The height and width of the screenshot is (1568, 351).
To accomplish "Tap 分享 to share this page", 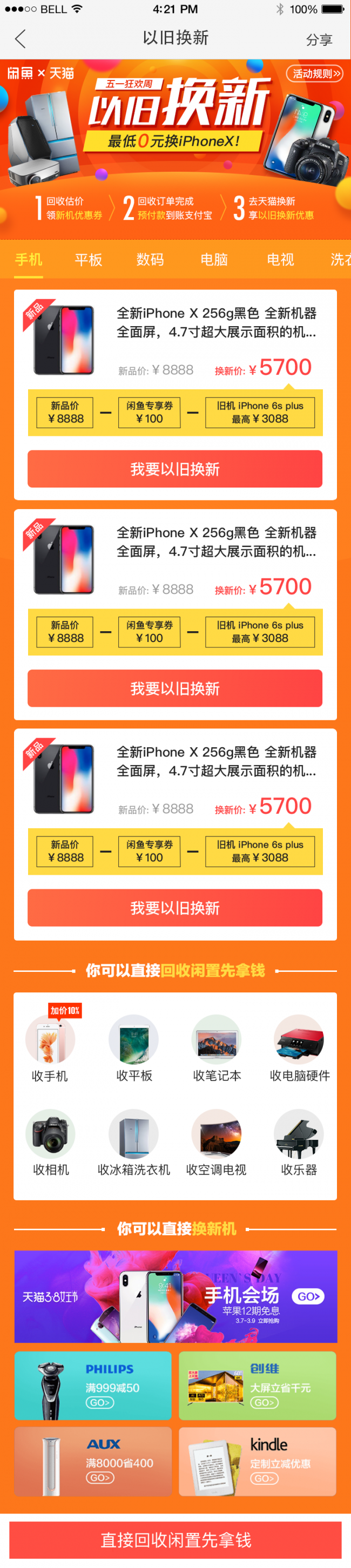I will point(319,39).
